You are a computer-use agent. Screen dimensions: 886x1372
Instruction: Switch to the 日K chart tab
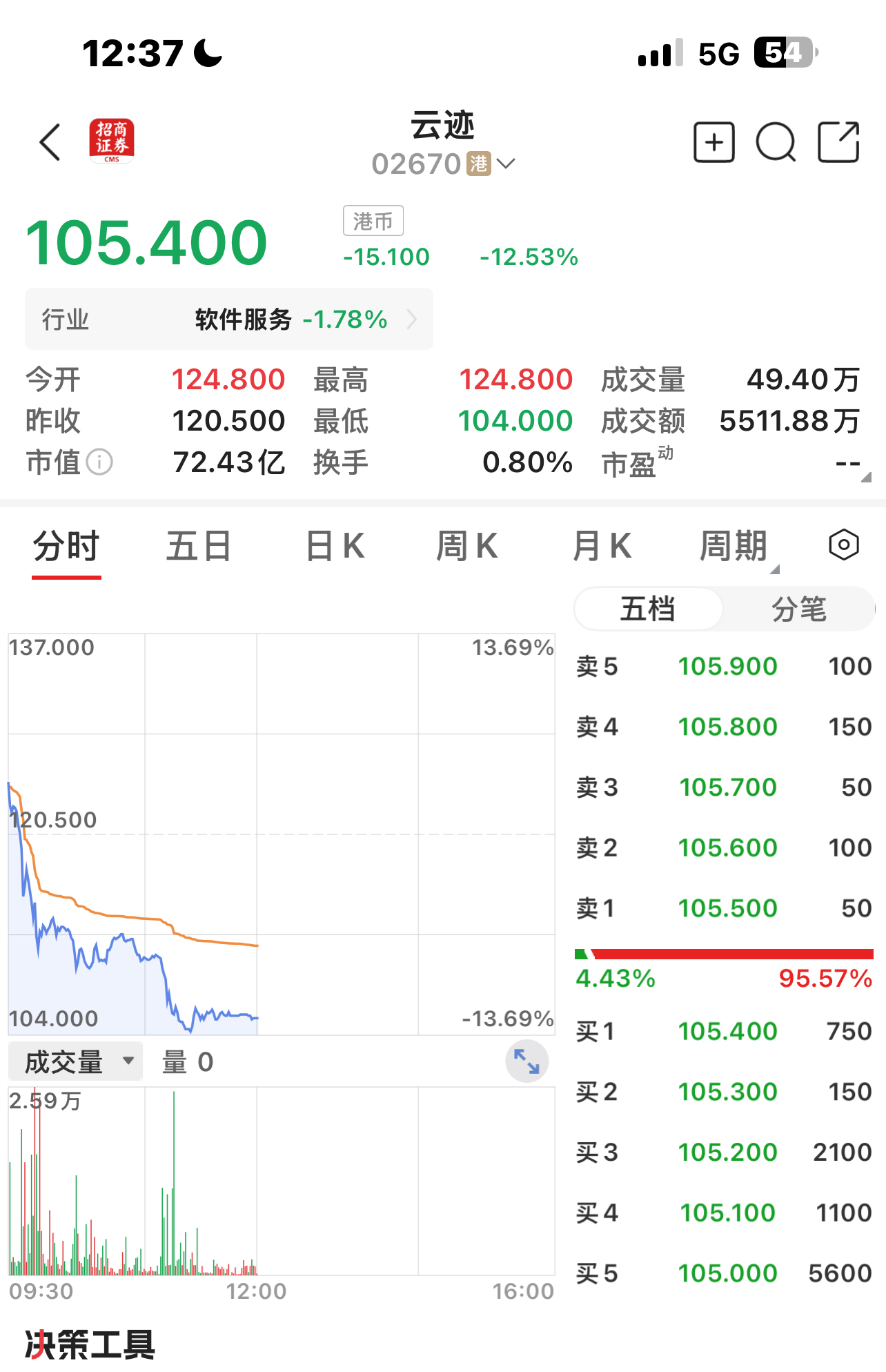335,547
